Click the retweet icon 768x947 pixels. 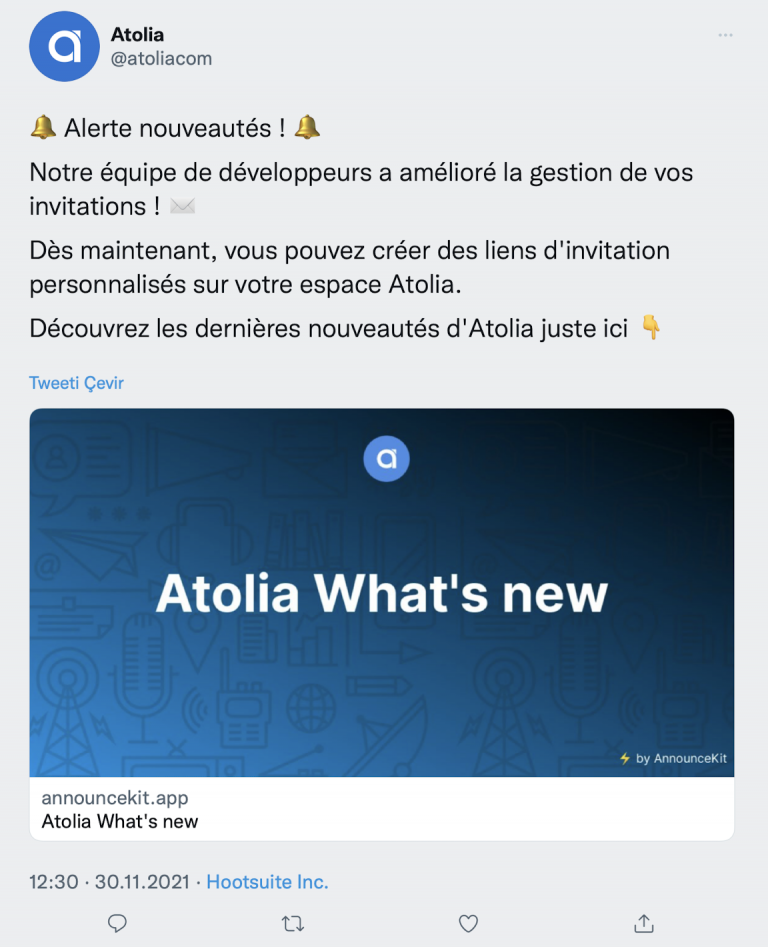[x=293, y=924]
